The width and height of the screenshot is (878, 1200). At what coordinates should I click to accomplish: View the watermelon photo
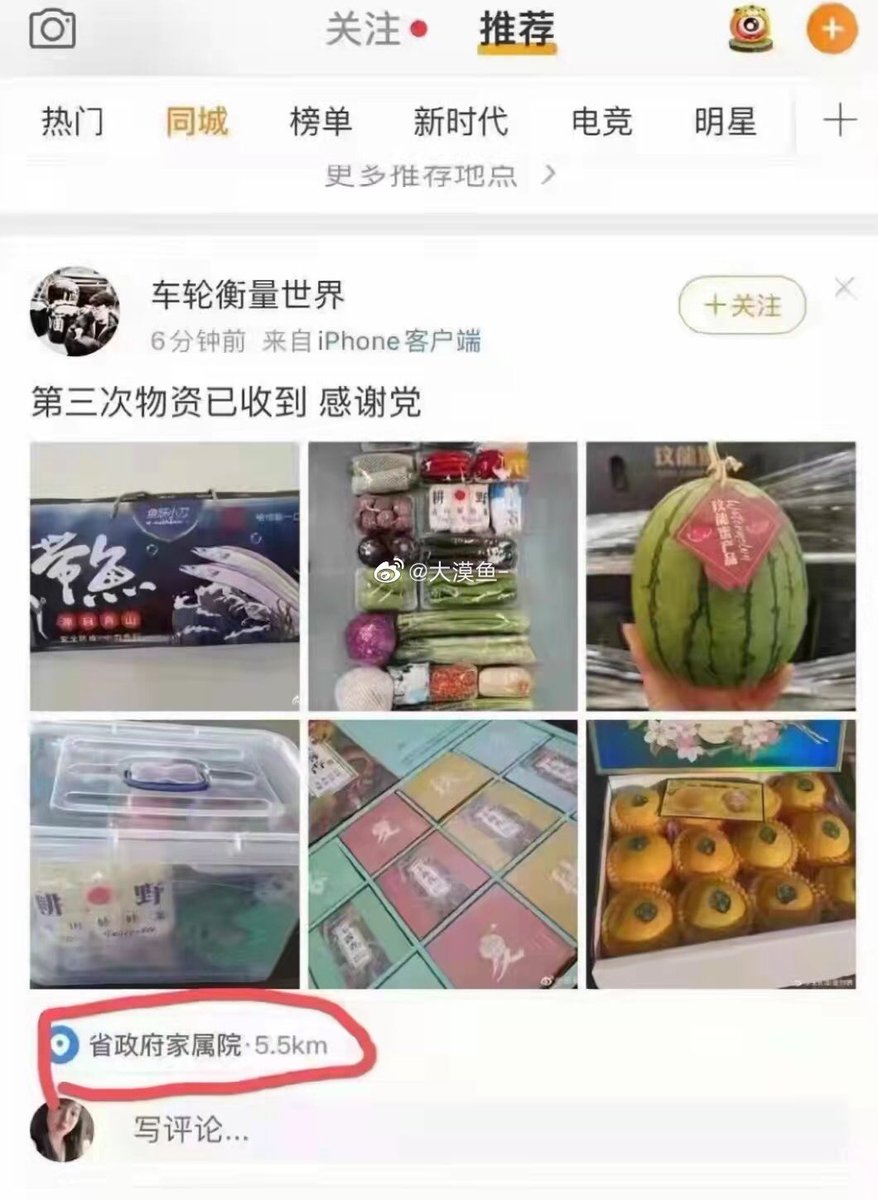tap(720, 576)
